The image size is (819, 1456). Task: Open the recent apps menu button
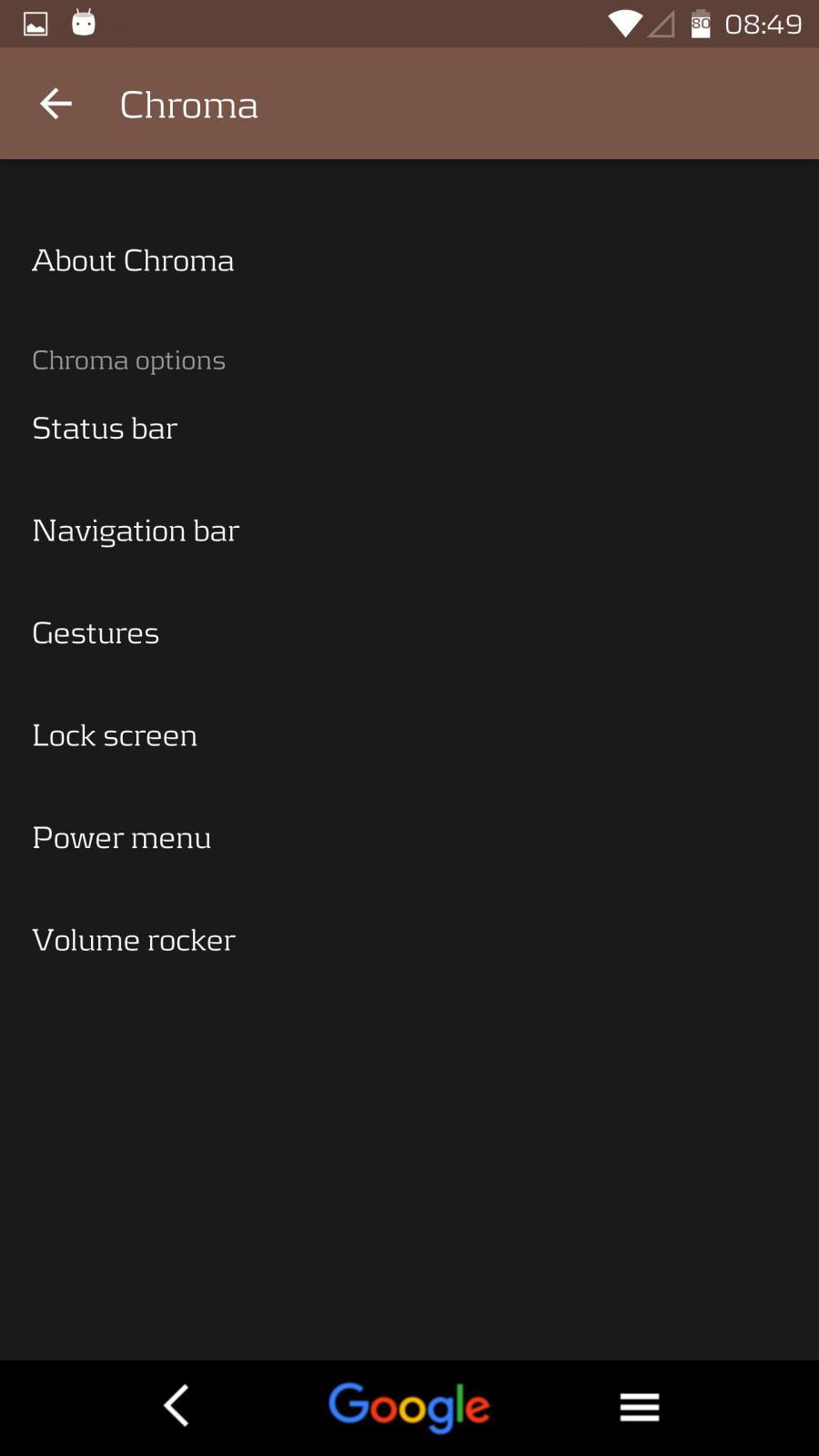click(640, 1407)
